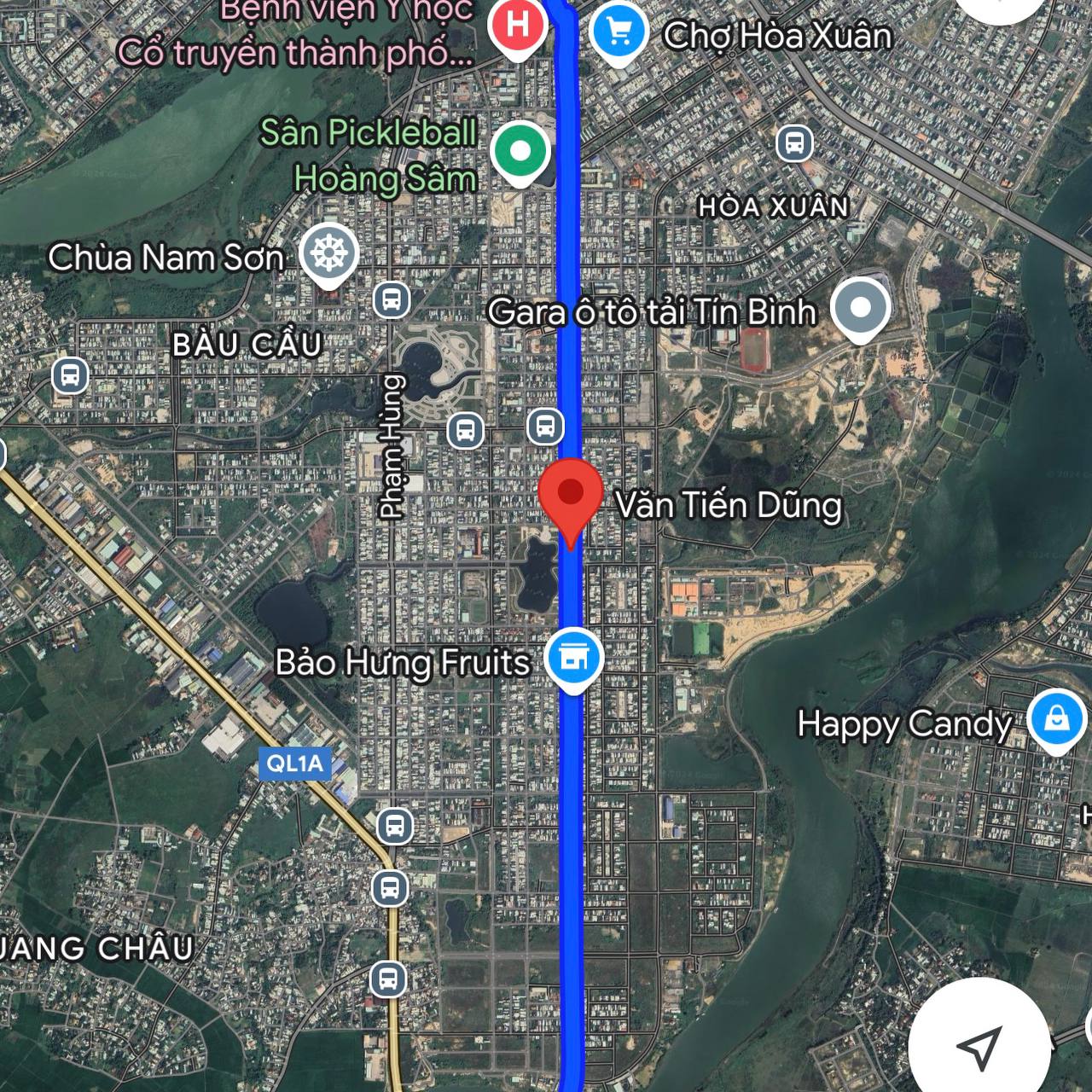1092x1092 pixels.
Task: Select the Sân Pickleball Hoàng Sâm marker
Action: click(520, 152)
